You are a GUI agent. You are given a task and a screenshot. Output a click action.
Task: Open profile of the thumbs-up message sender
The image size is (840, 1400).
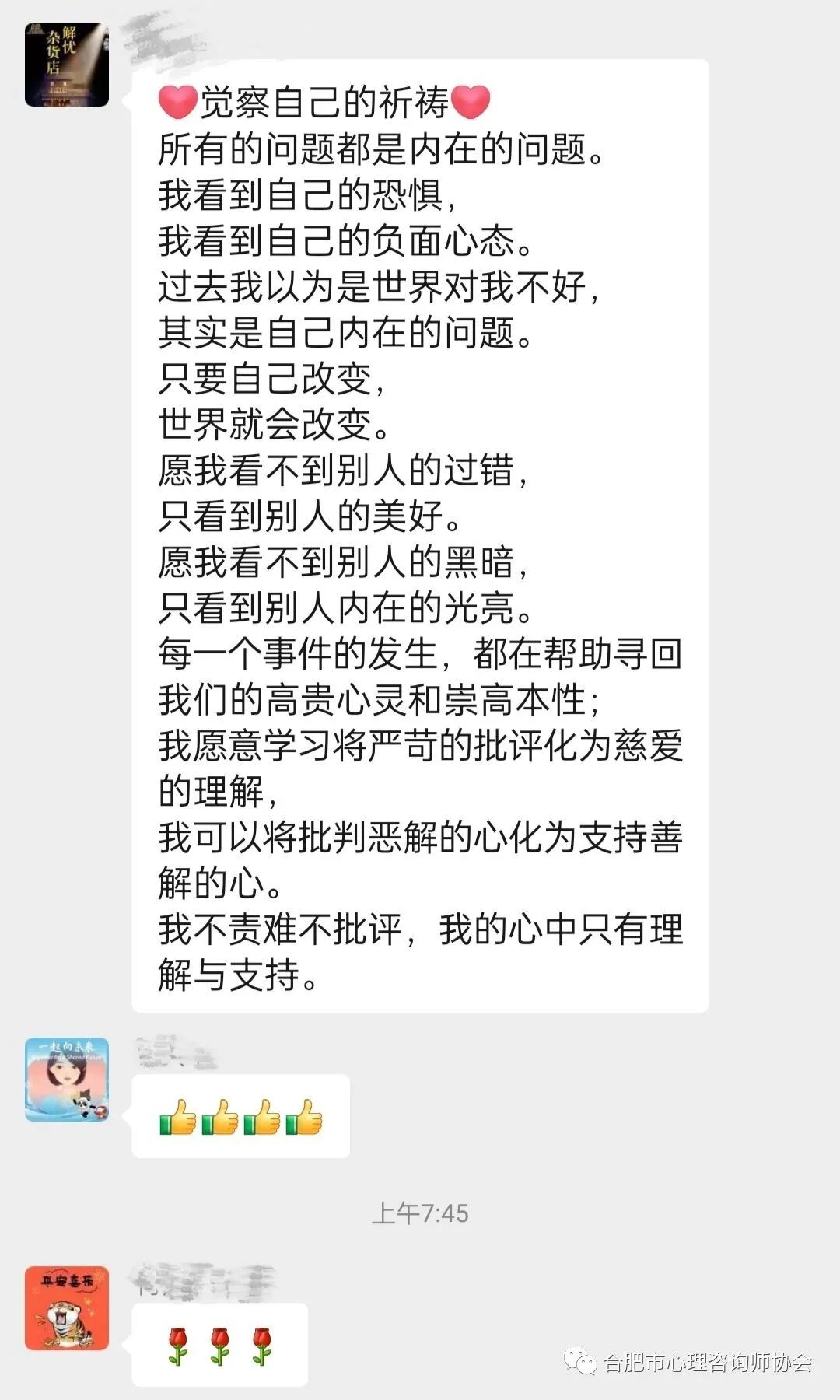pyautogui.click(x=67, y=1079)
